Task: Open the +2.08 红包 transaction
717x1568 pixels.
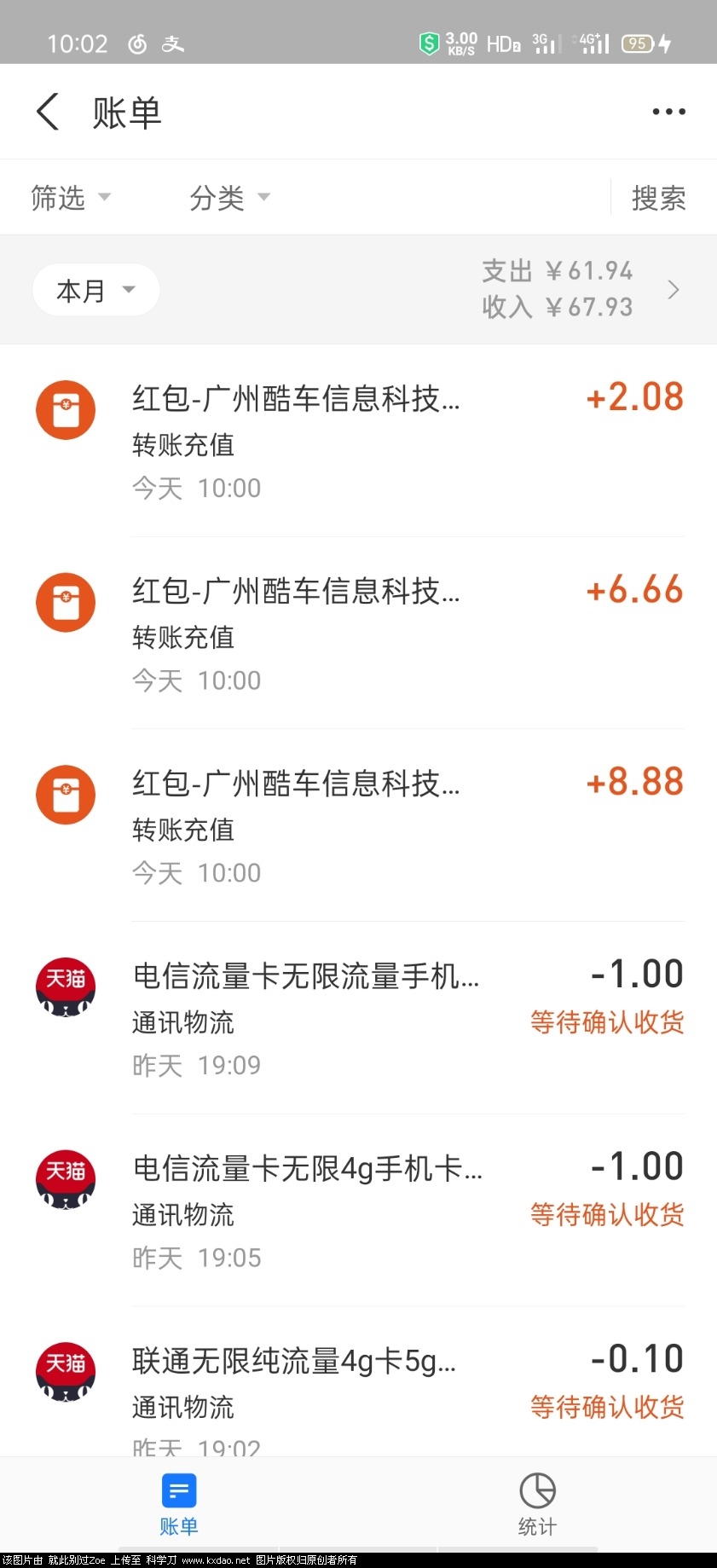Action: point(358,441)
